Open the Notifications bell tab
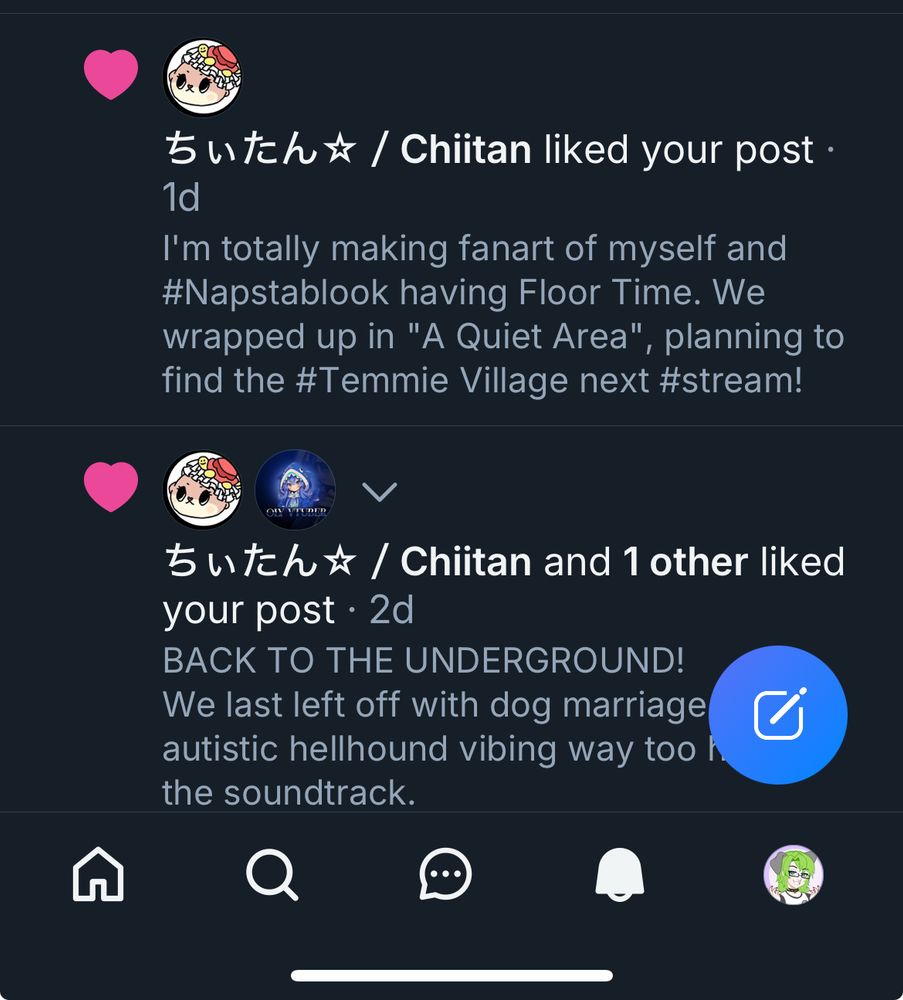Viewport: 903px width, 1000px height. [x=619, y=874]
